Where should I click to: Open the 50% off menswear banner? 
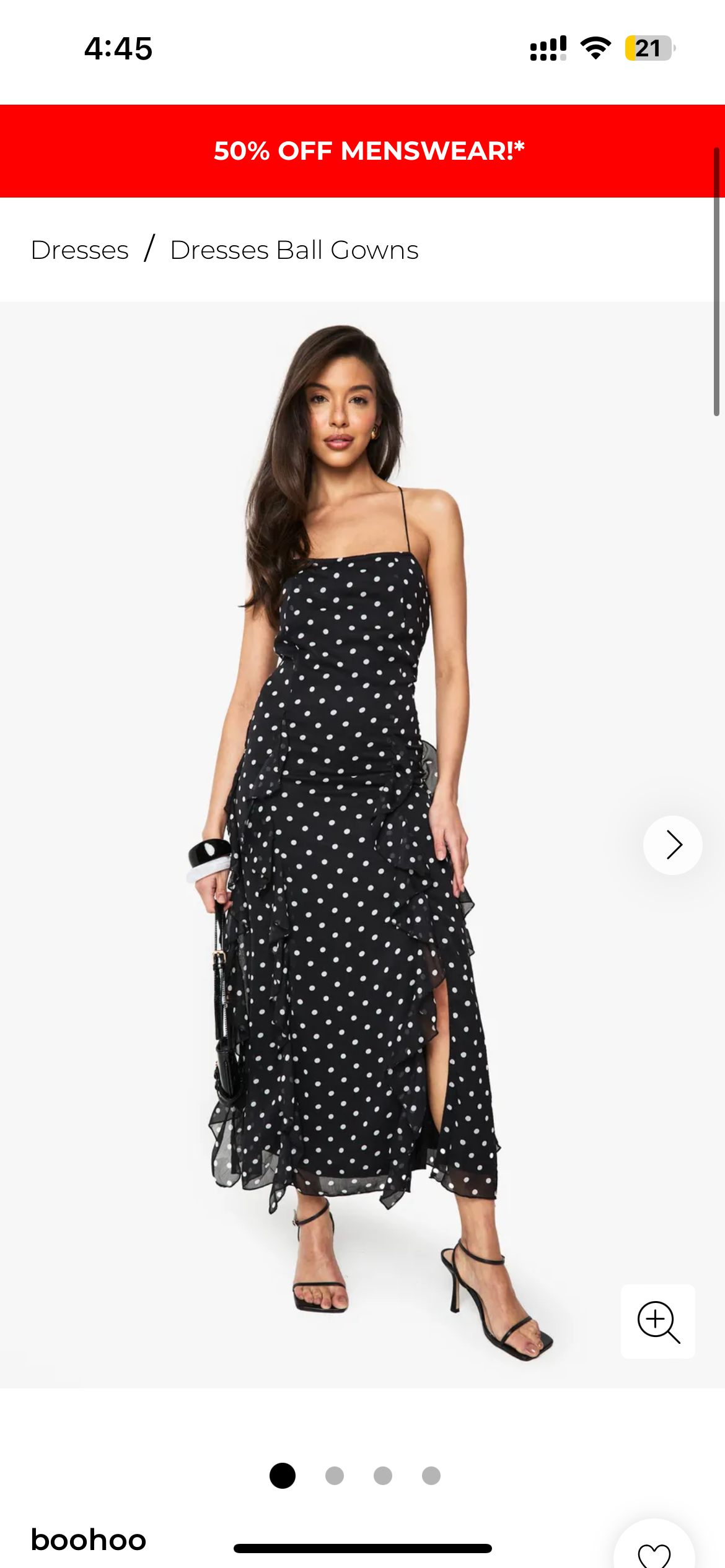click(x=369, y=151)
